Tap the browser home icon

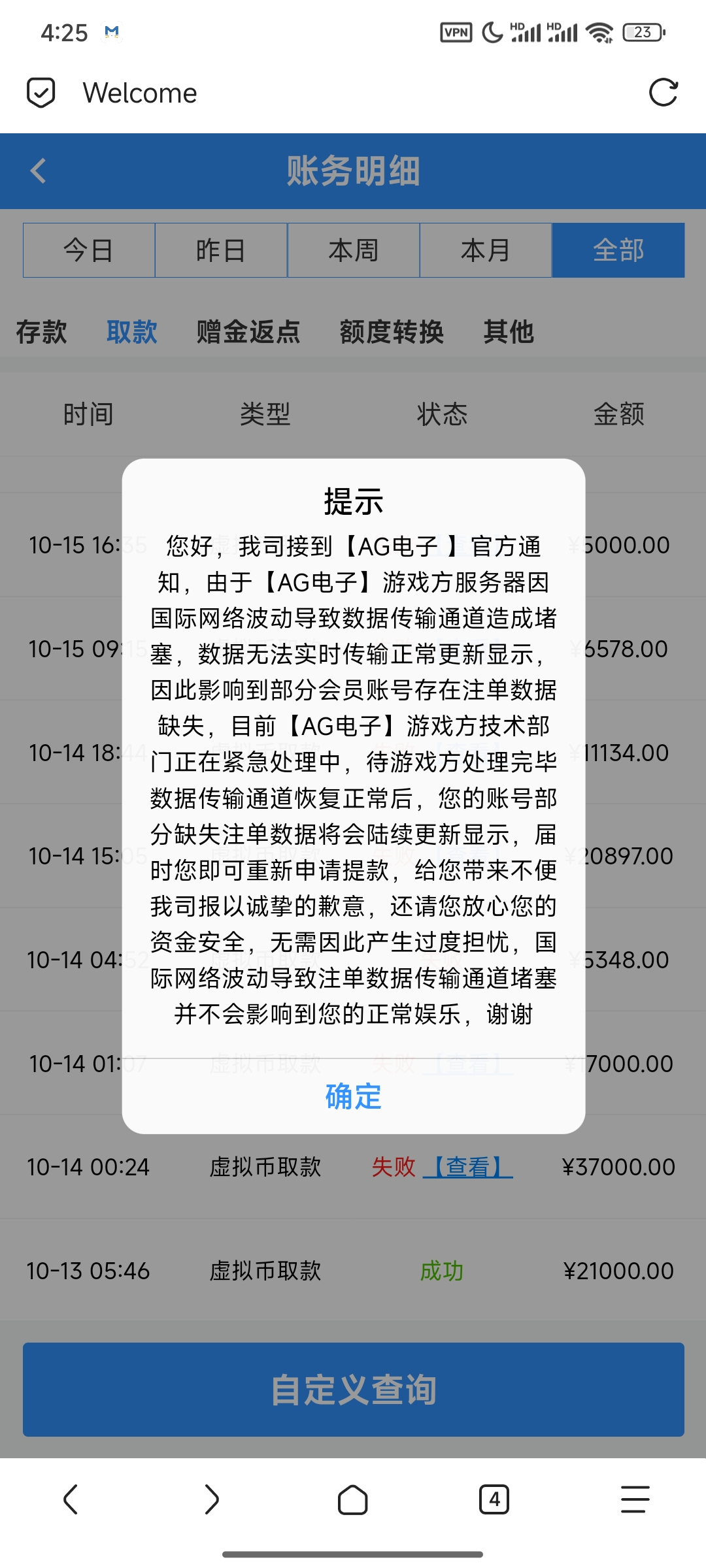[353, 1500]
